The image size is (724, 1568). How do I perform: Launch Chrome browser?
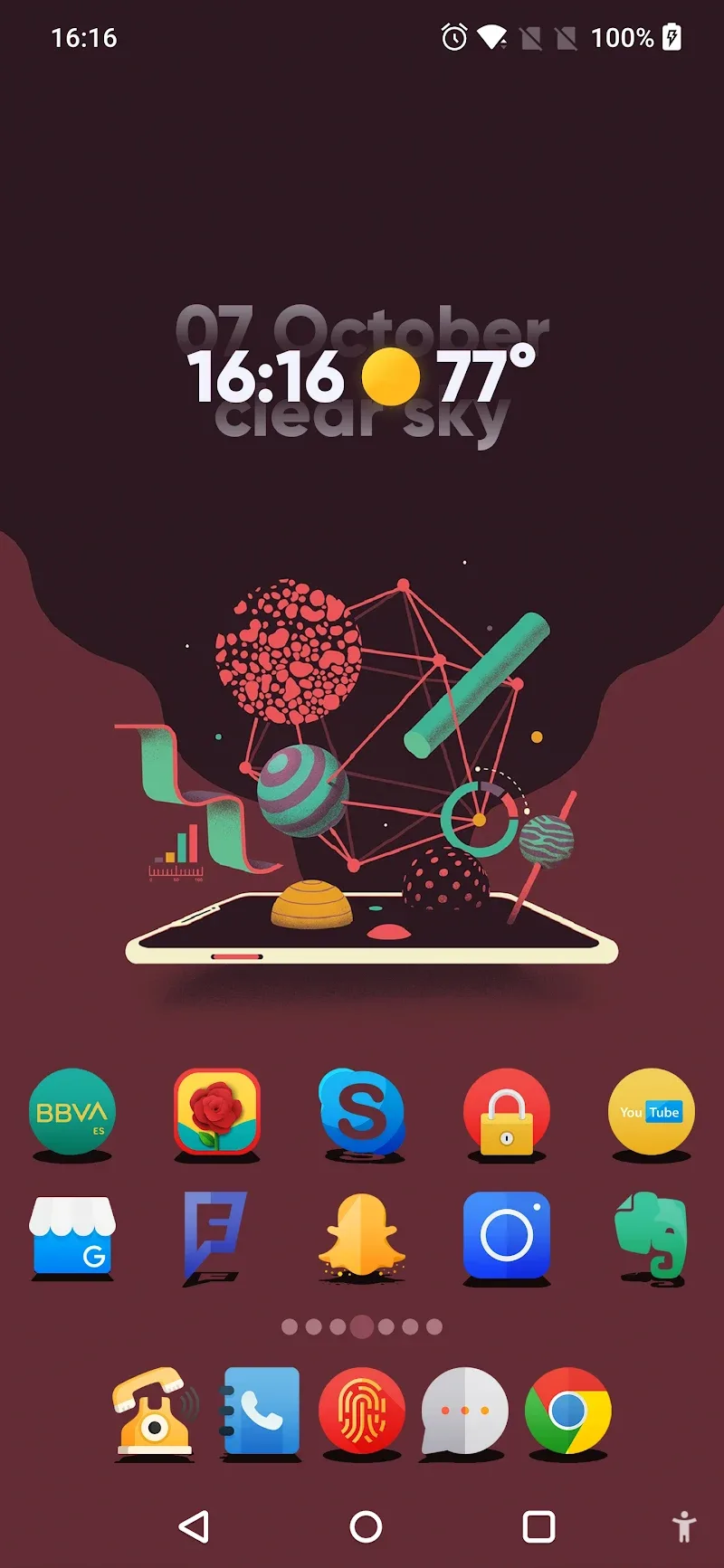click(x=568, y=1411)
